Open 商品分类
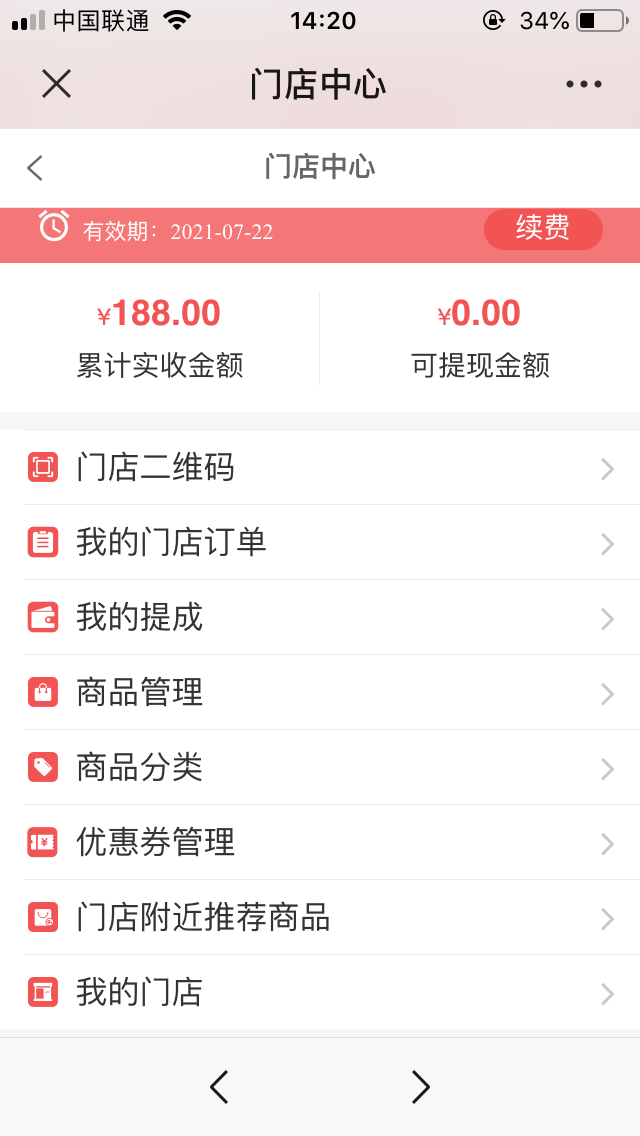Image resolution: width=640 pixels, height=1136 pixels. coord(320,768)
